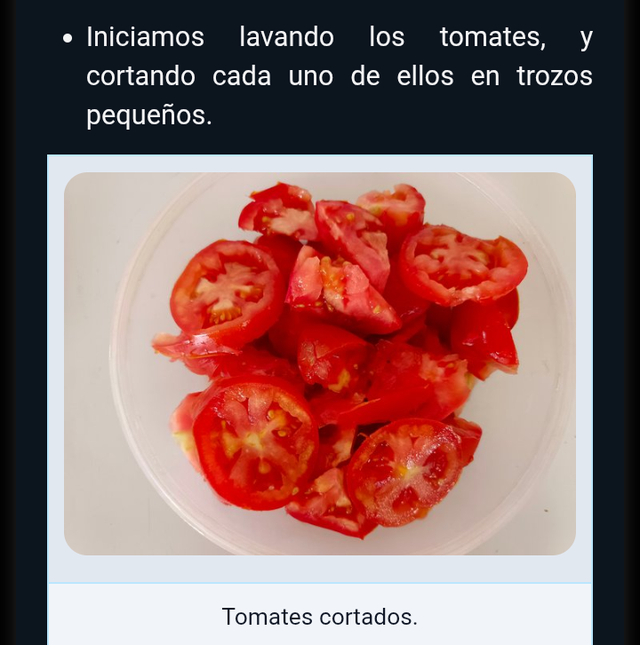The height and width of the screenshot is (645, 640).
Task: Open the cut tomatoes photo
Action: (320, 364)
